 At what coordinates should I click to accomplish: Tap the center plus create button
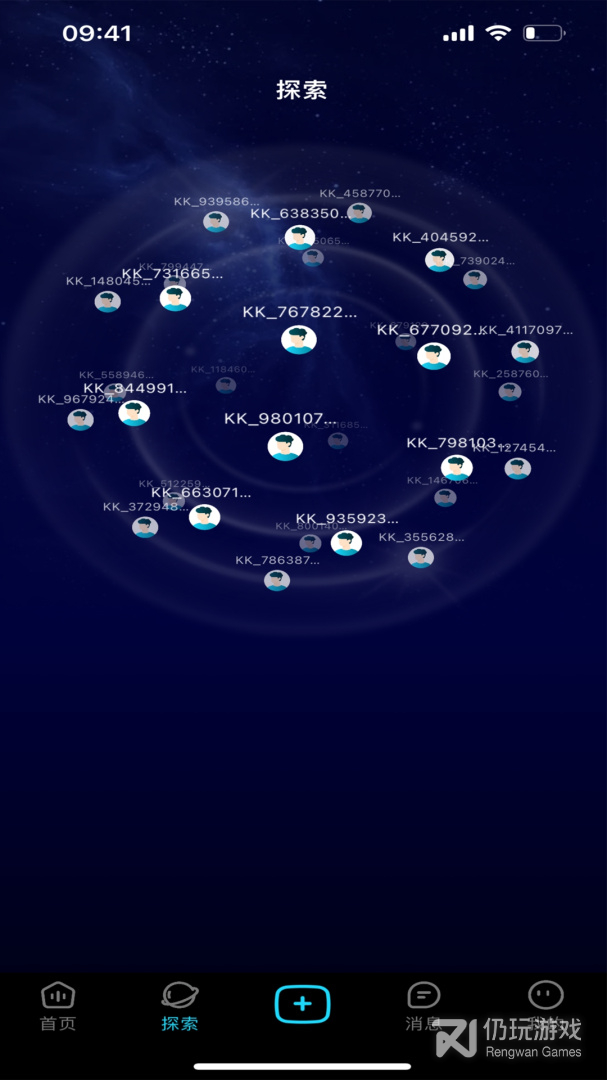click(x=302, y=1004)
